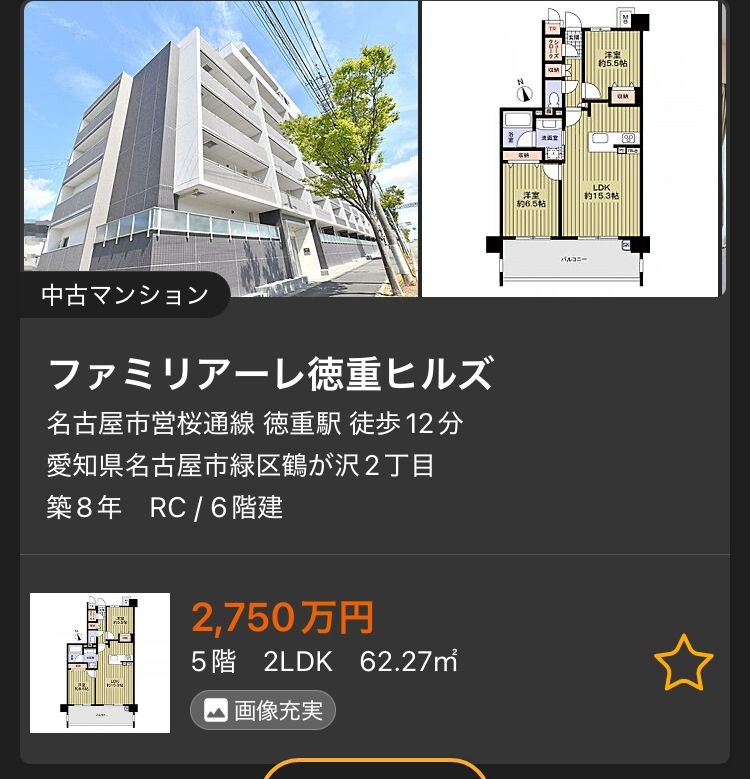This screenshot has width=750, height=779.
Task: Open the ファミリアーレ徳重ヒルズ property card
Action: click(x=270, y=375)
